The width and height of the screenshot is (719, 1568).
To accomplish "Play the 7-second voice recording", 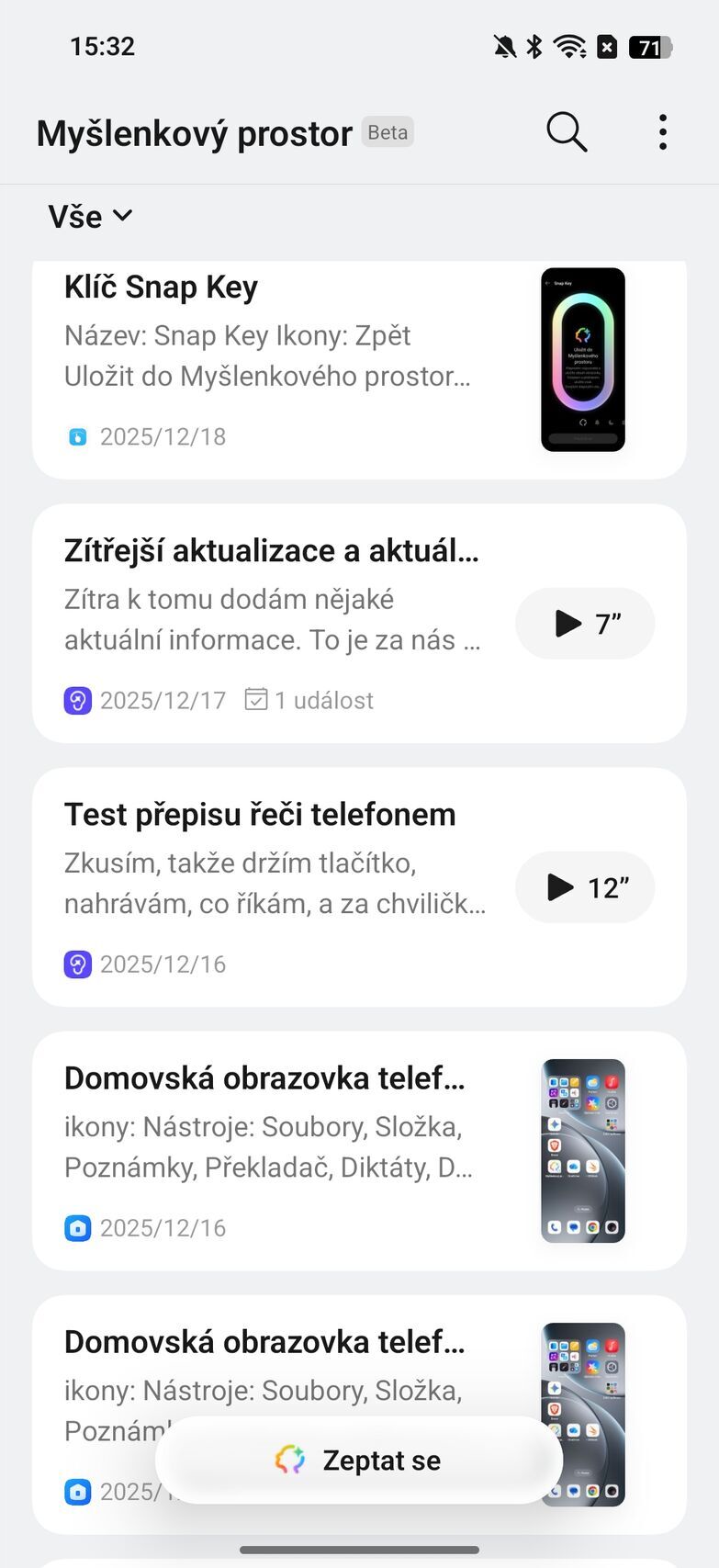I will tap(584, 623).
